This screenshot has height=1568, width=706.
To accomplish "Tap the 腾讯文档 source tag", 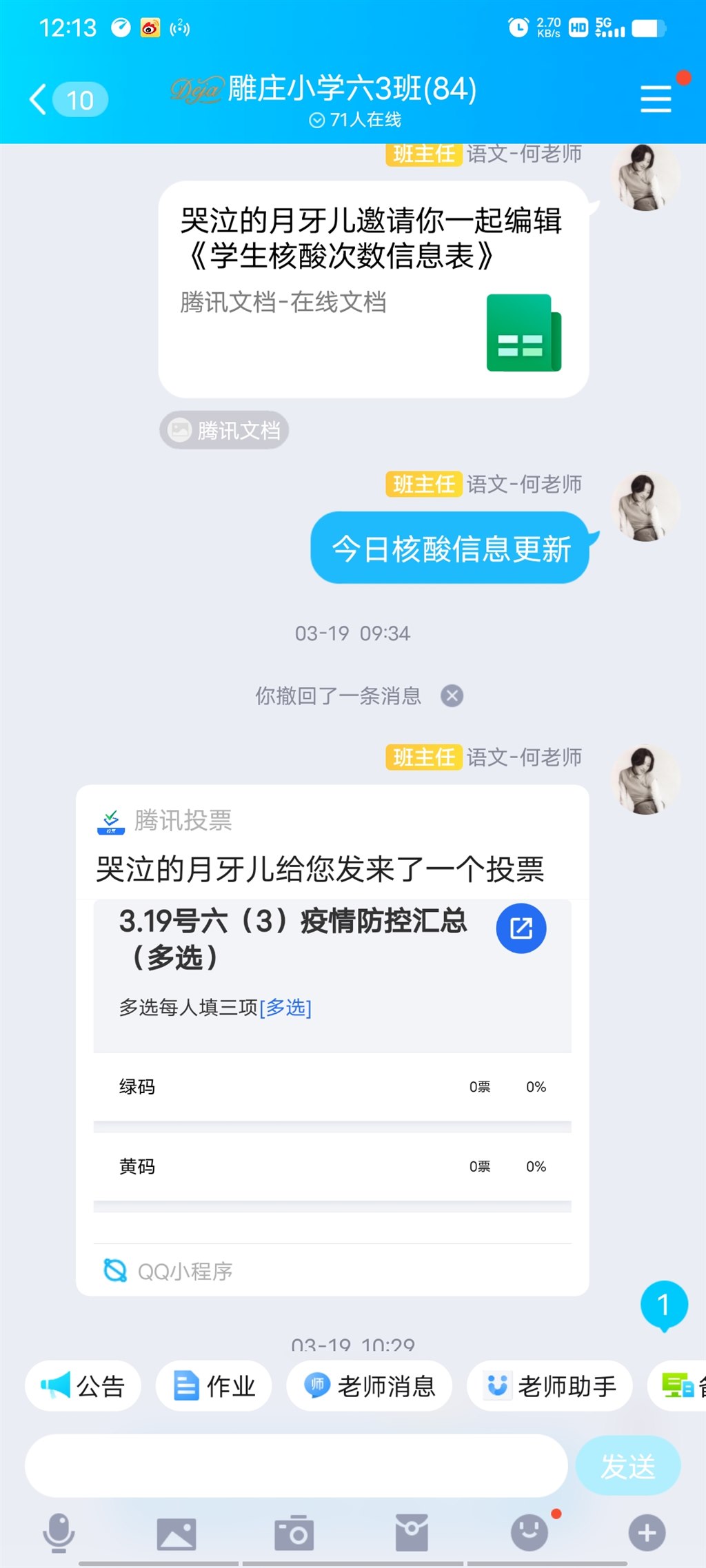I will (224, 431).
